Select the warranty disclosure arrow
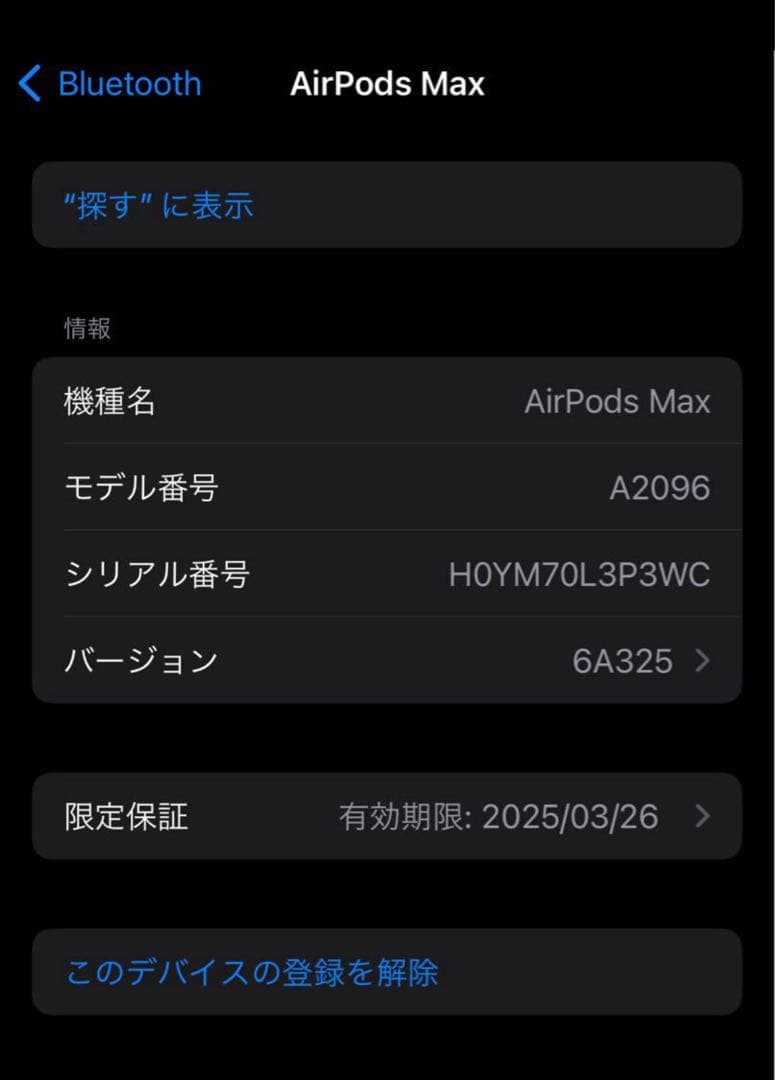The height and width of the screenshot is (1080, 775). [x=706, y=817]
